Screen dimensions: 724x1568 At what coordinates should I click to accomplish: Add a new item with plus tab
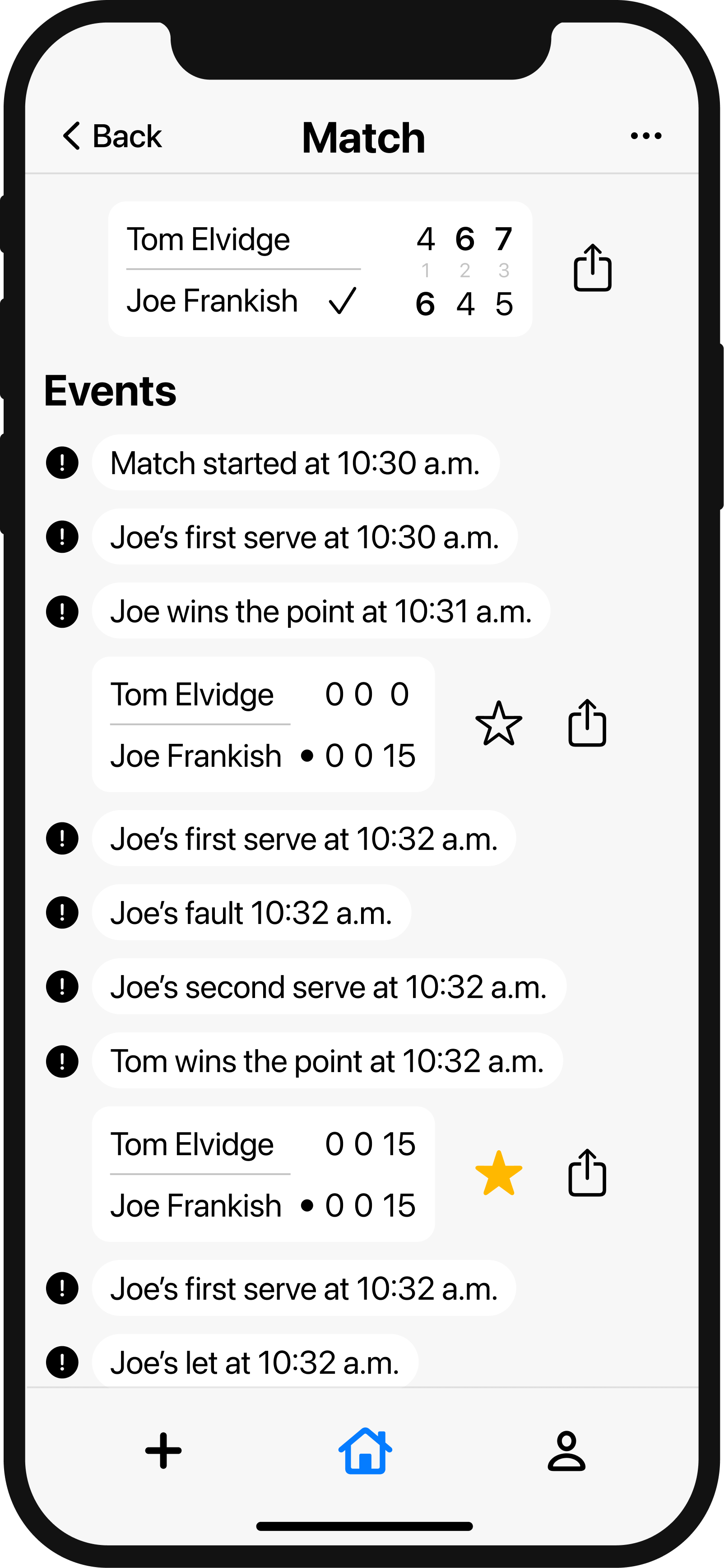pos(163,1451)
